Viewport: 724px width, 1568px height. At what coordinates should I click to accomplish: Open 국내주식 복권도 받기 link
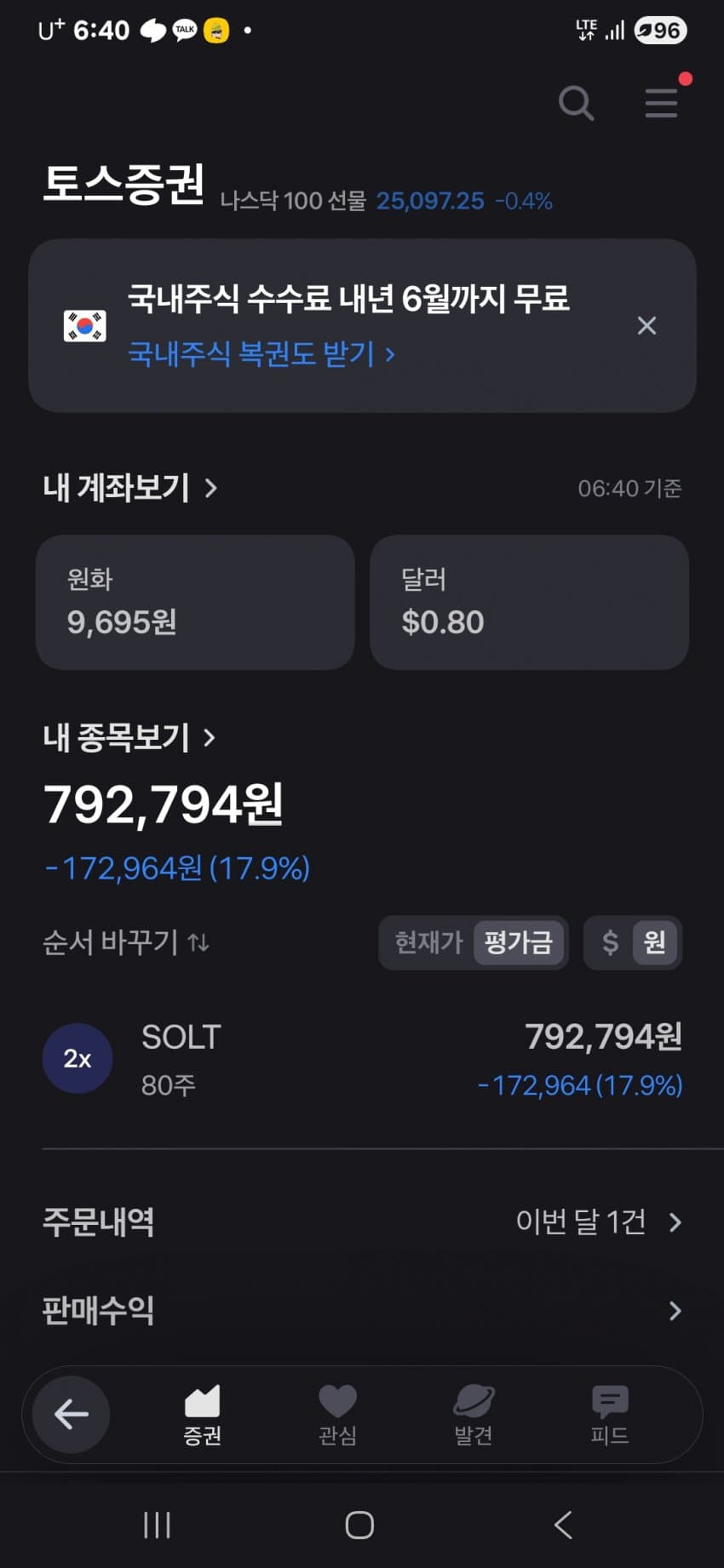pyautogui.click(x=261, y=353)
